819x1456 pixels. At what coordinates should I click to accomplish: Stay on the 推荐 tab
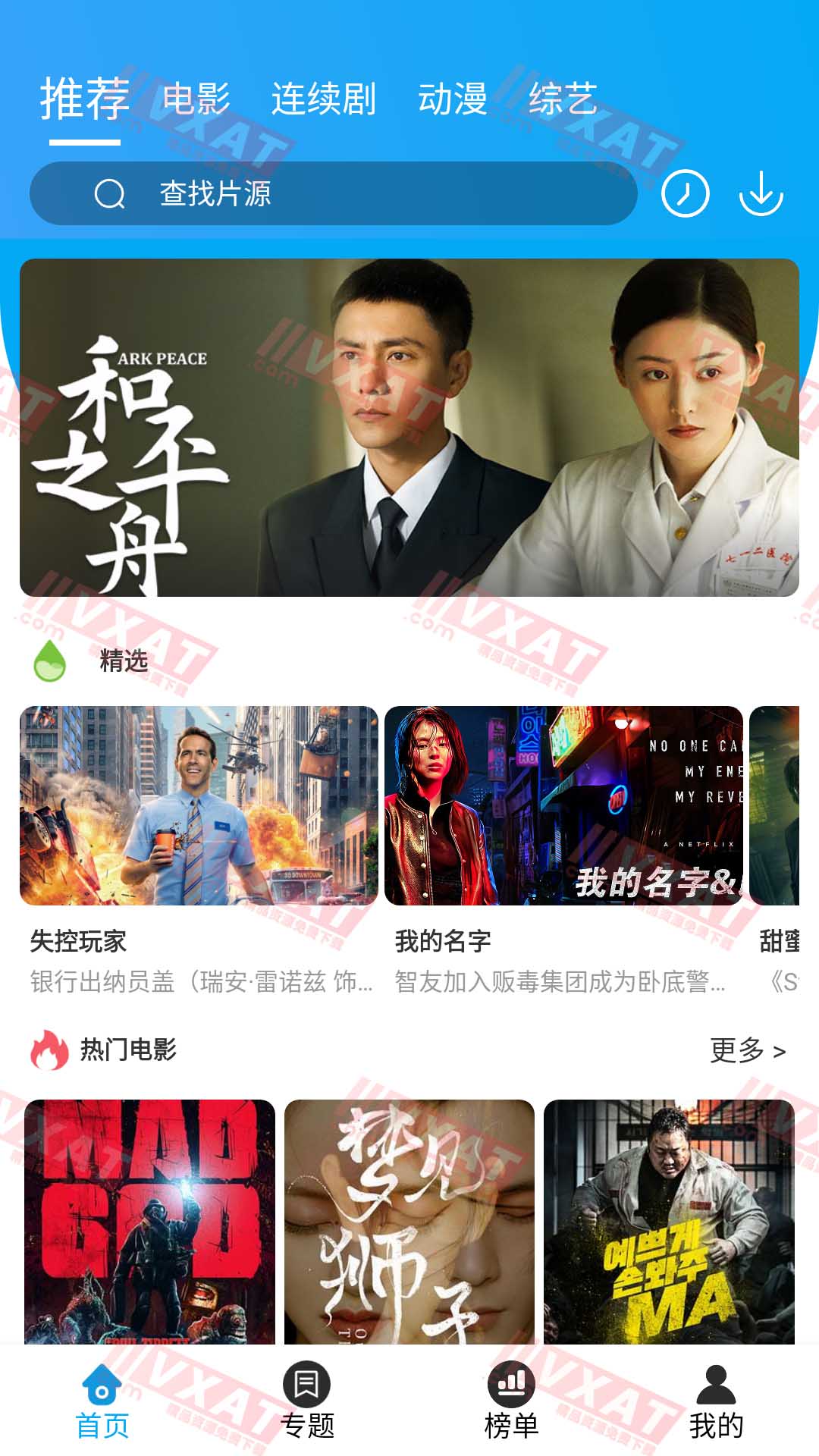tap(89, 99)
